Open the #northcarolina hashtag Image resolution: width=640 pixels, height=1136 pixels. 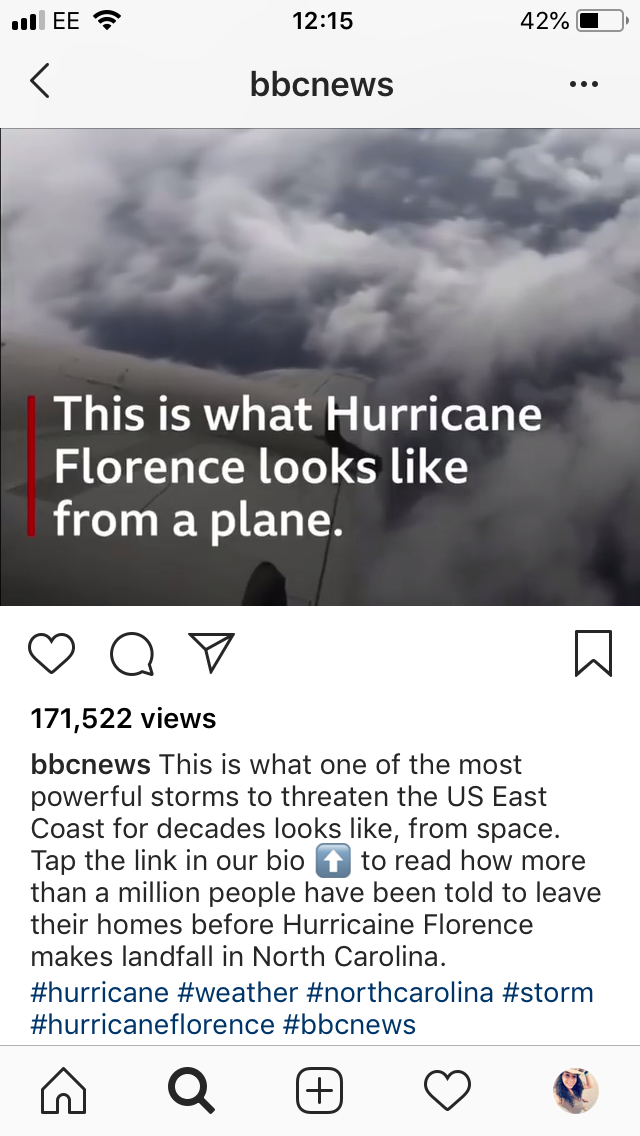pyautogui.click(x=400, y=993)
